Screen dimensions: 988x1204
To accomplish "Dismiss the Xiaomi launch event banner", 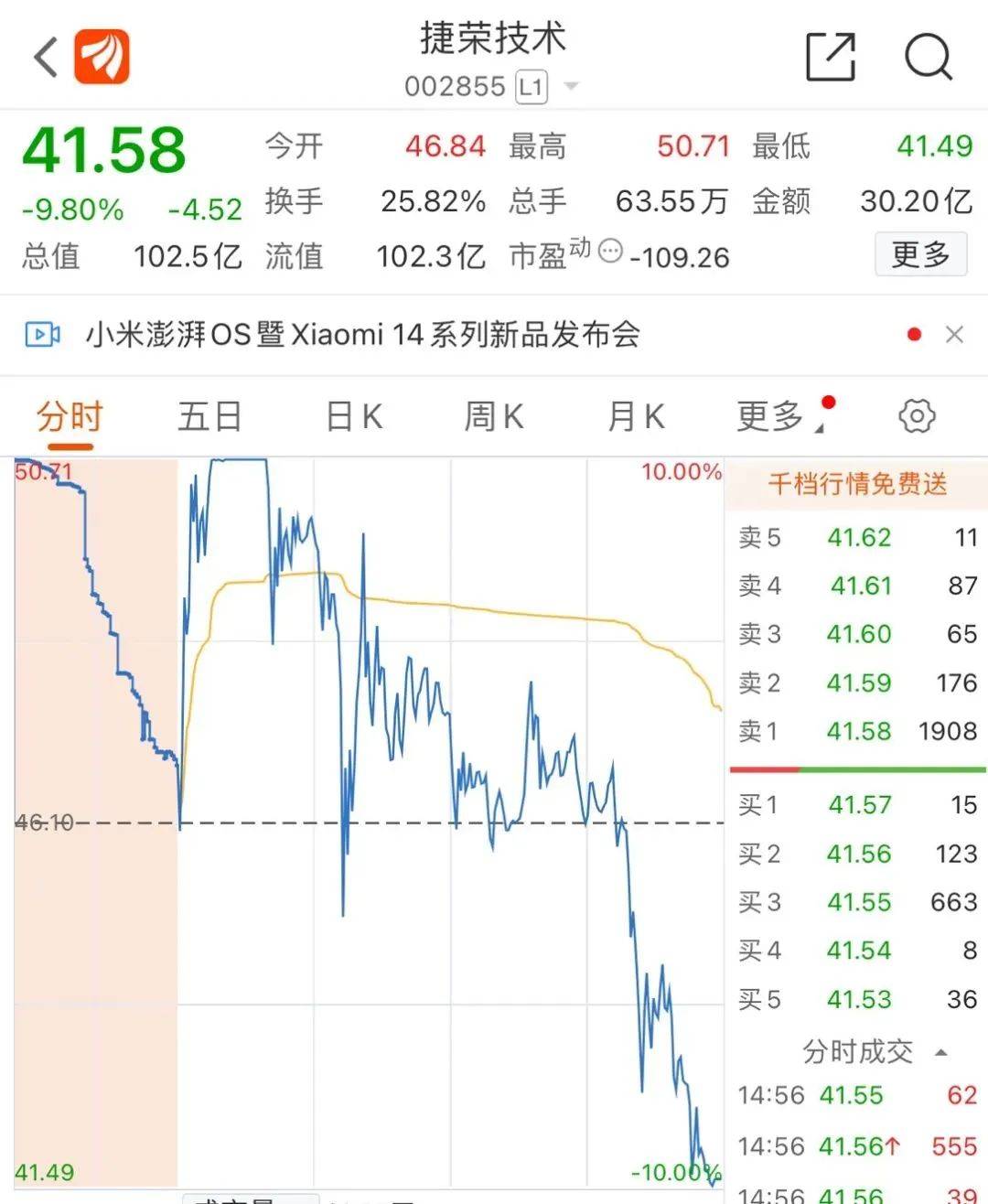I will tap(954, 335).
